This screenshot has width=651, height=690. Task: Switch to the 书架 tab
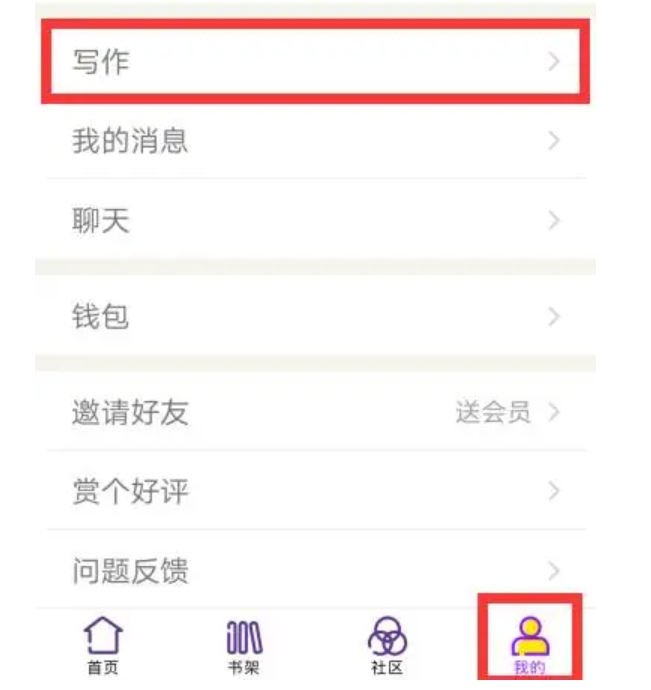tap(243, 645)
